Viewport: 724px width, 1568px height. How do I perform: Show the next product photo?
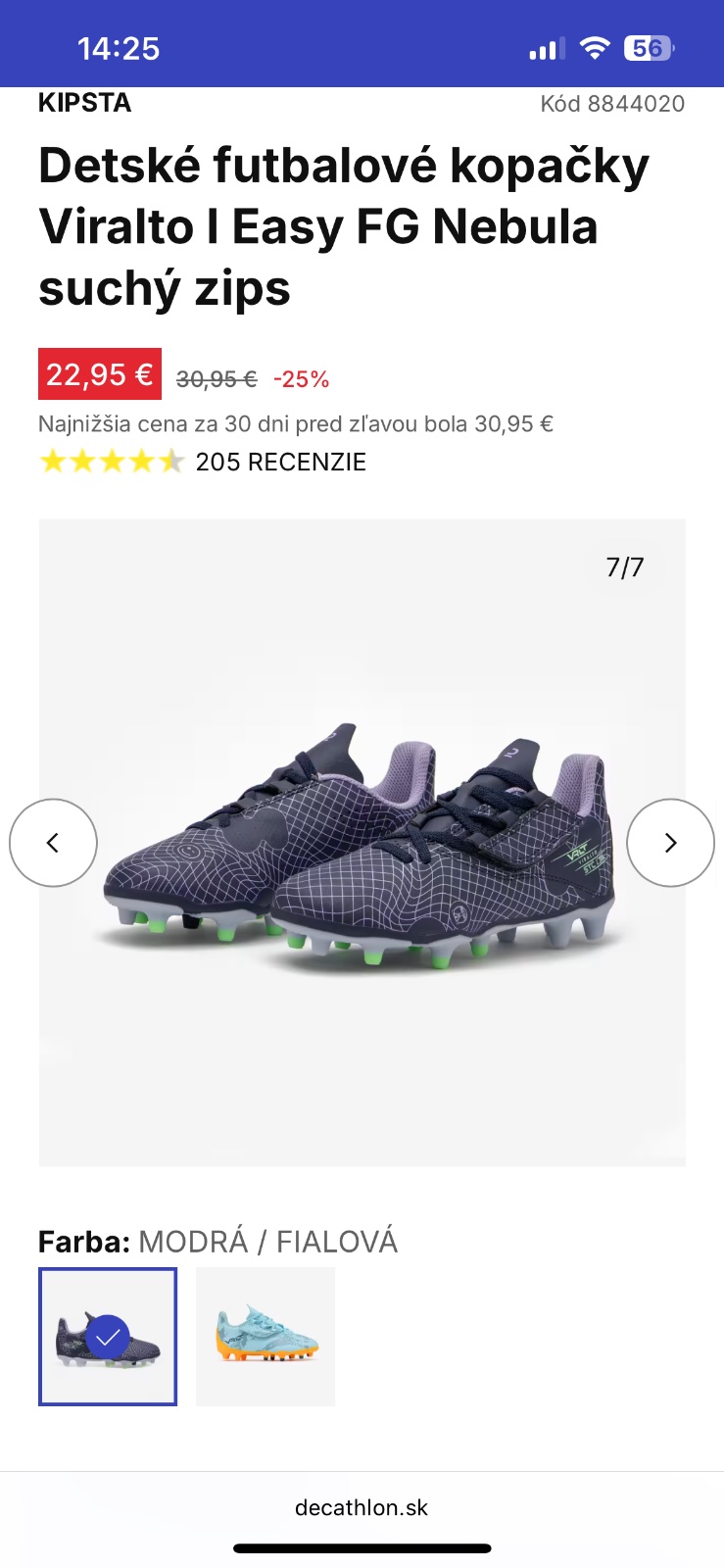(670, 843)
